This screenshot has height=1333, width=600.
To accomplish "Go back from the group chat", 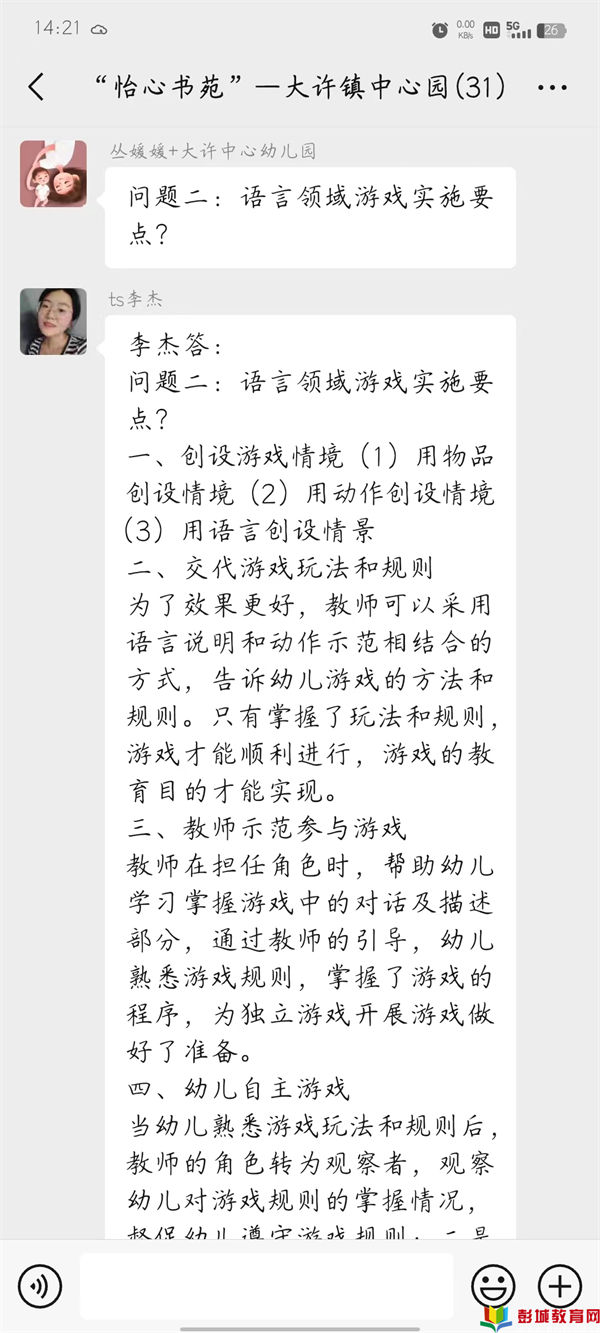I will click(36, 87).
